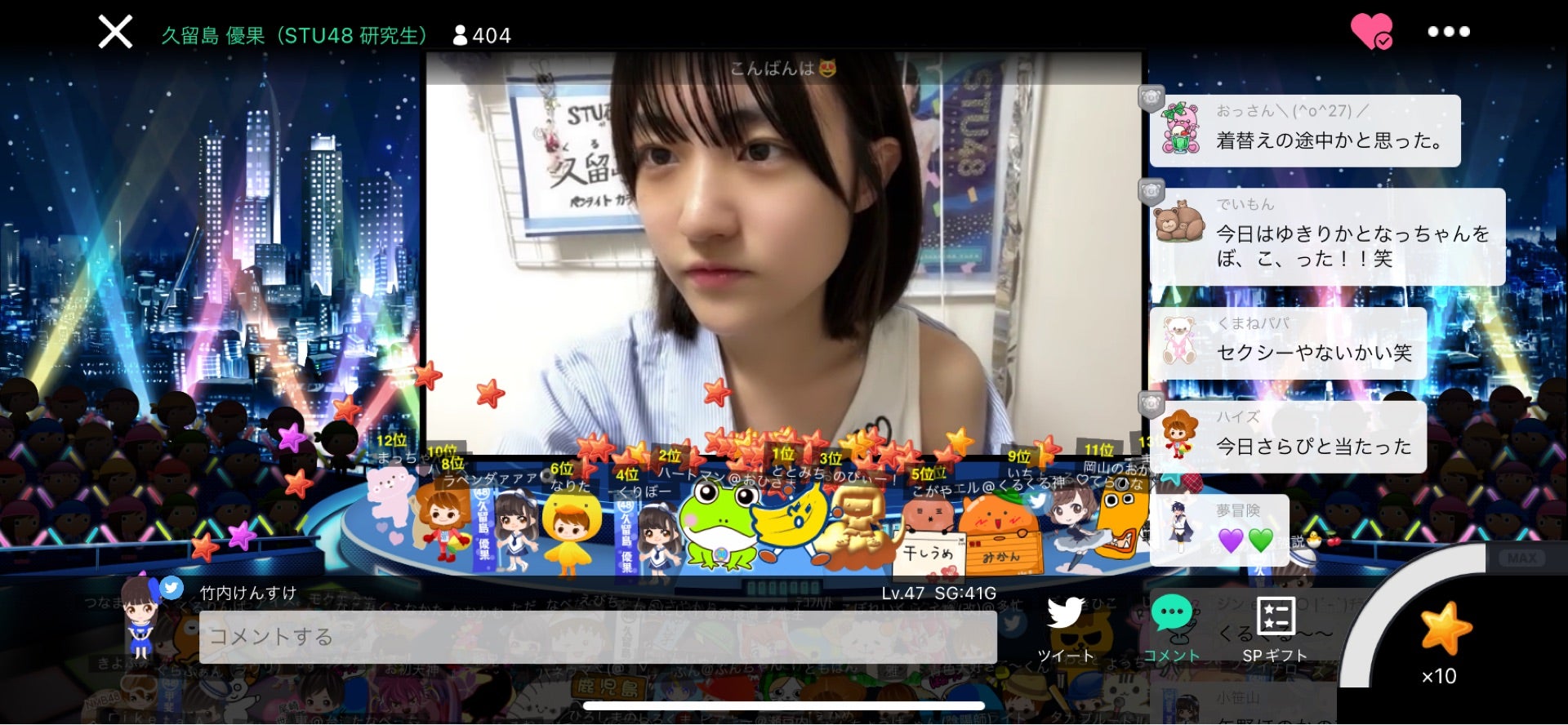Open the three-dot overflow menu

1448,32
